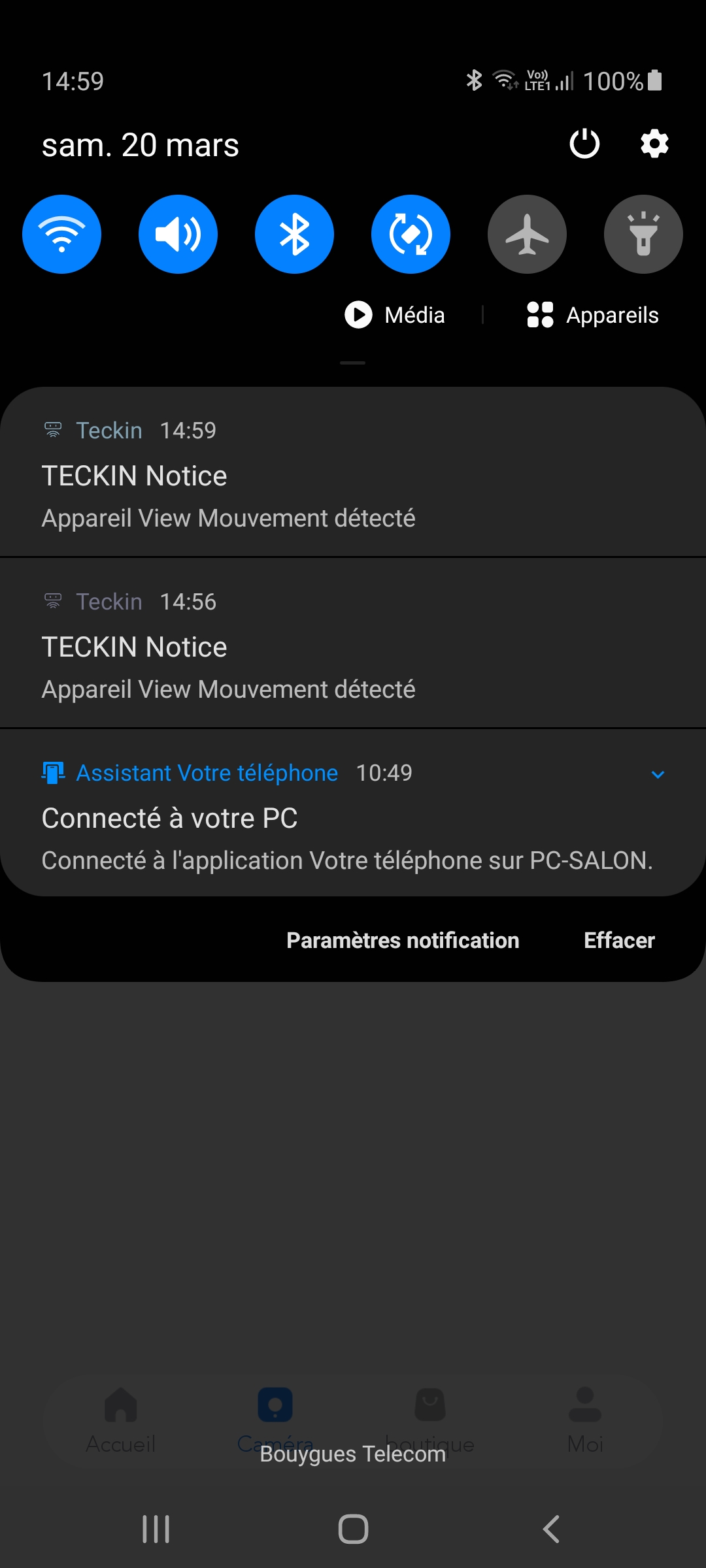Open settings via the gear icon
Viewport: 706px width, 1568px height.
654,144
